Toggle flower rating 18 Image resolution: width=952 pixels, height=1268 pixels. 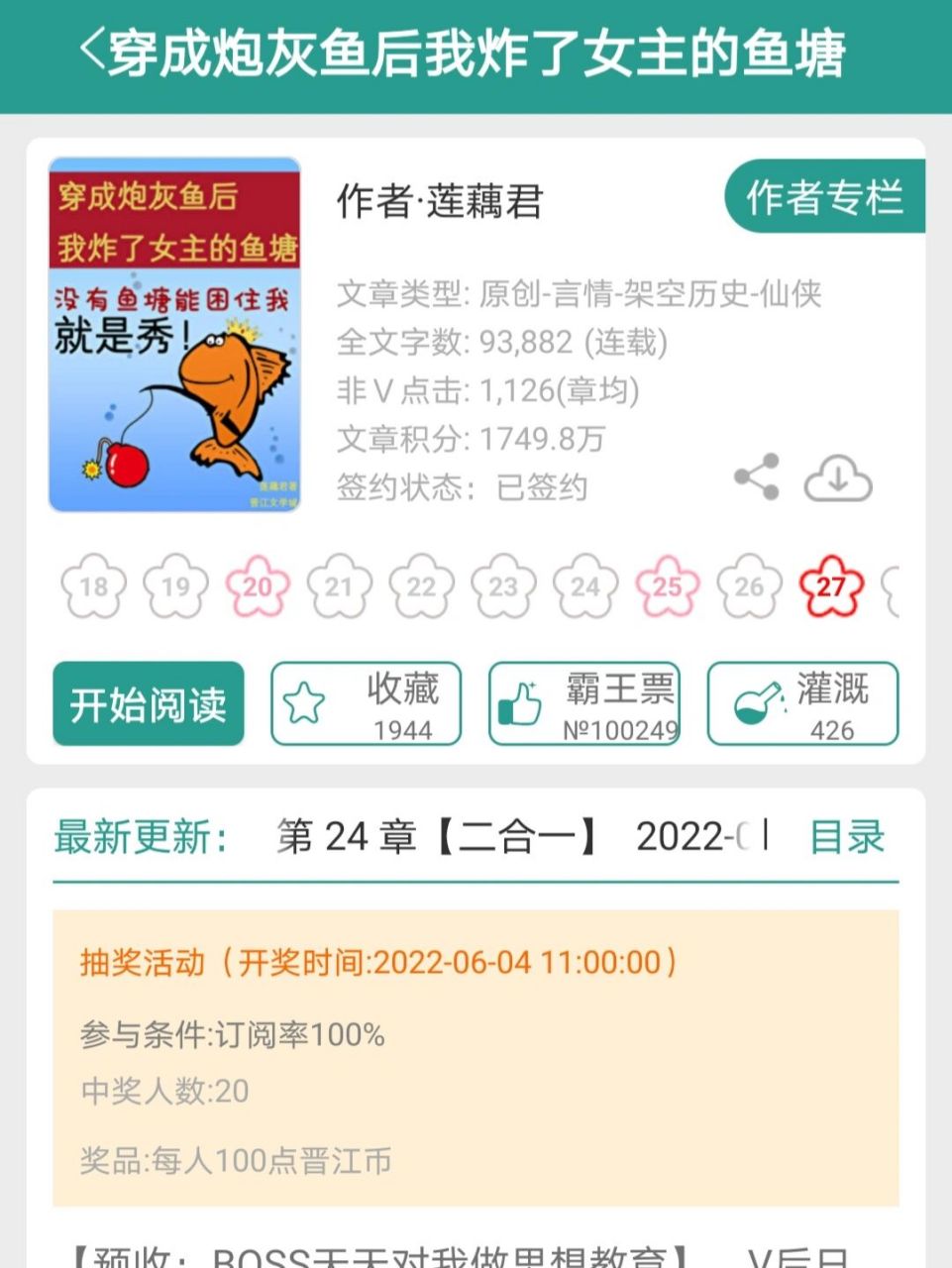91,586
